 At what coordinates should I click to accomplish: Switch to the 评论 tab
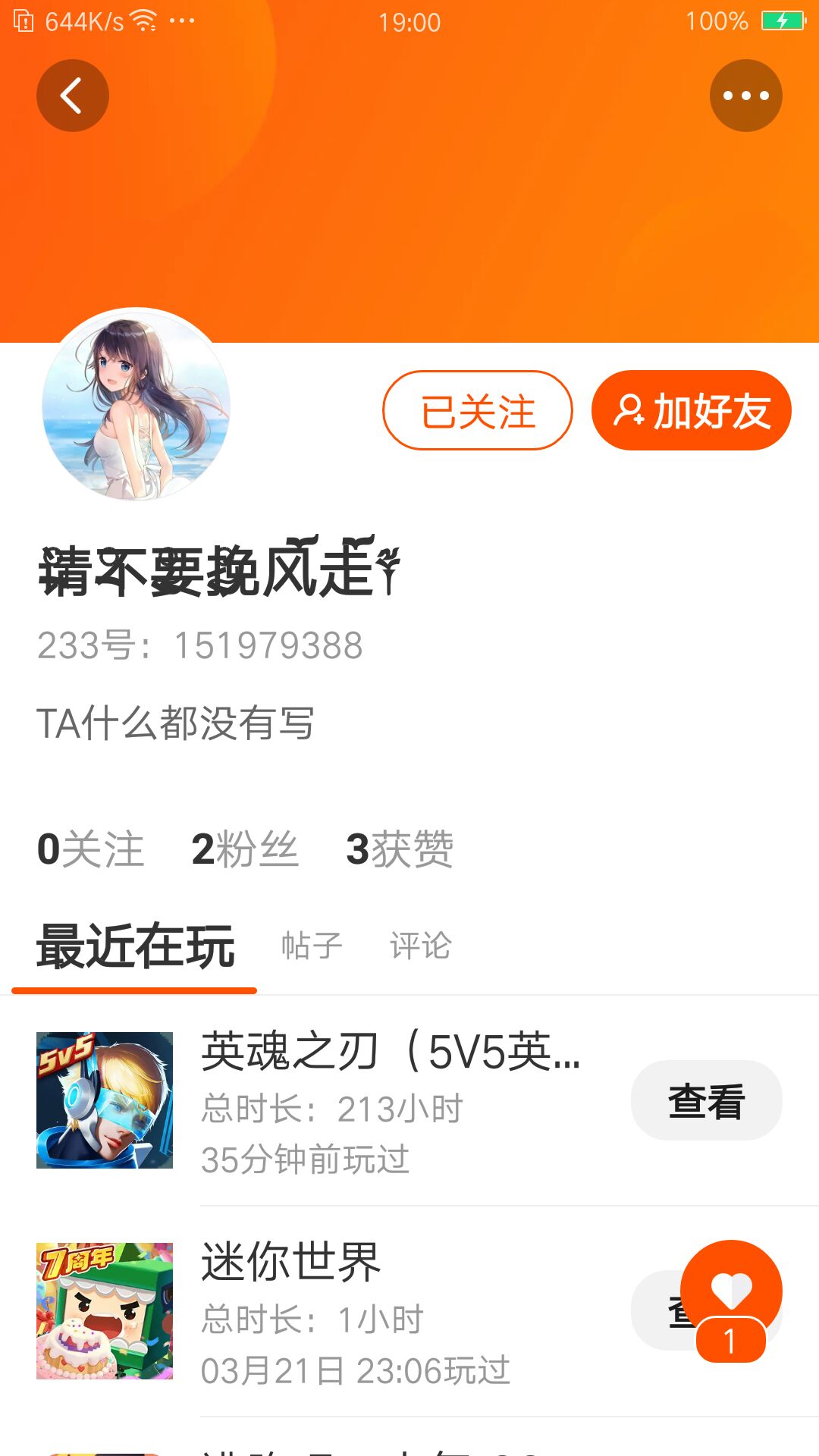[x=420, y=946]
